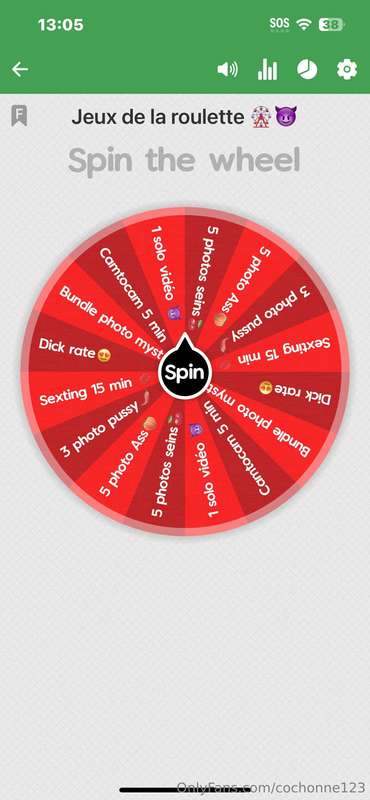Open the bar chart statistics
This screenshot has width=370, height=800.
click(x=267, y=70)
